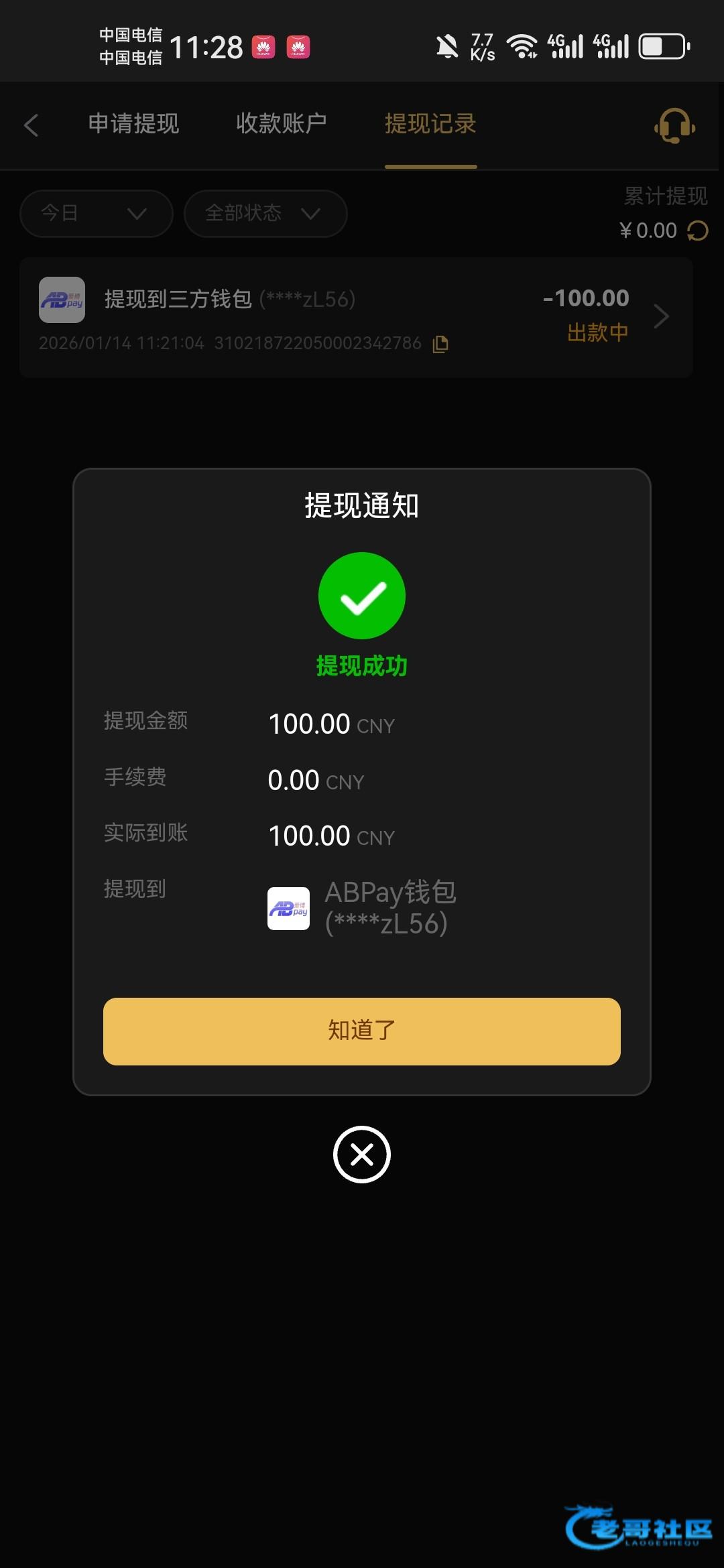The image size is (724, 1568).
Task: Open the 全部状态 status filter
Action: point(265,214)
